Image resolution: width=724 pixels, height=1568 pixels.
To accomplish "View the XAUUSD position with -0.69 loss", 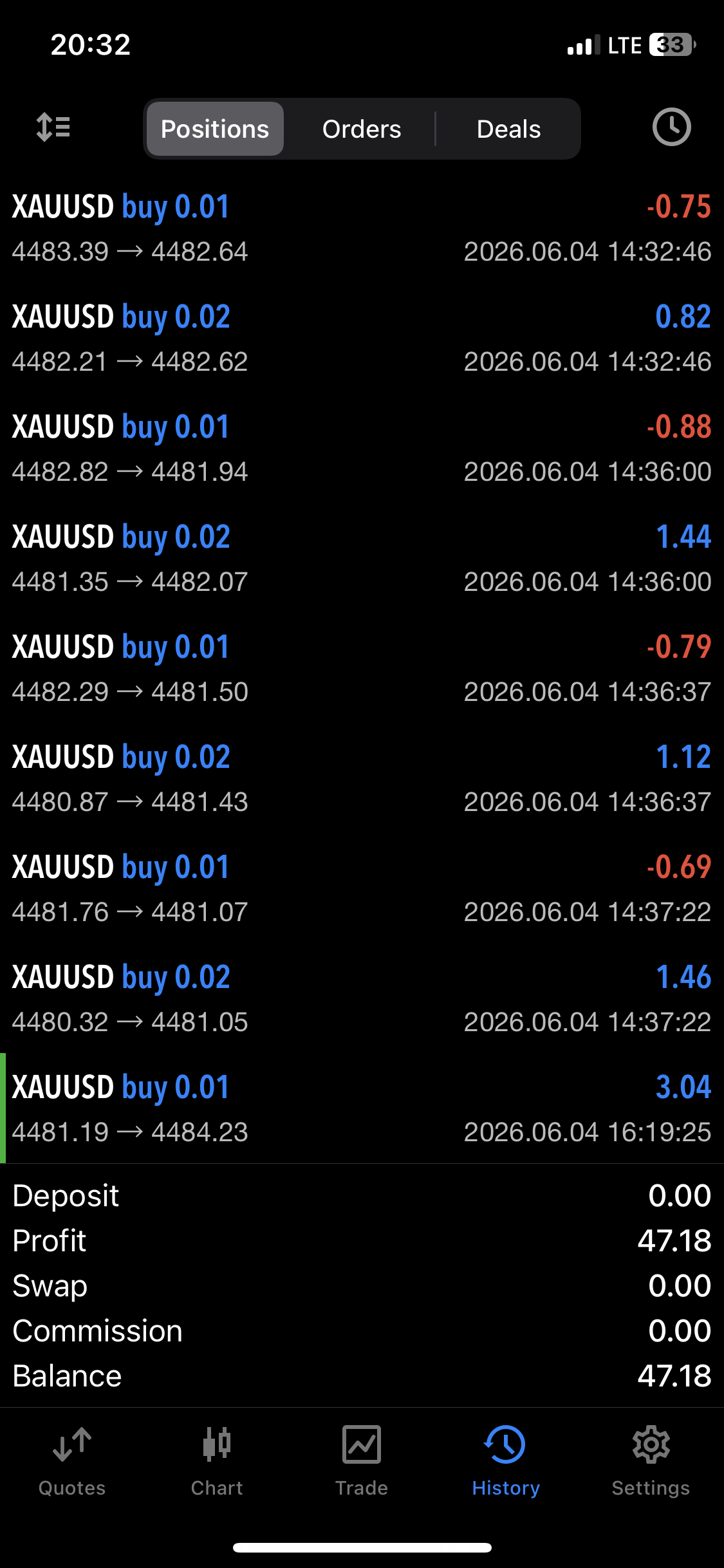I will 362,888.
